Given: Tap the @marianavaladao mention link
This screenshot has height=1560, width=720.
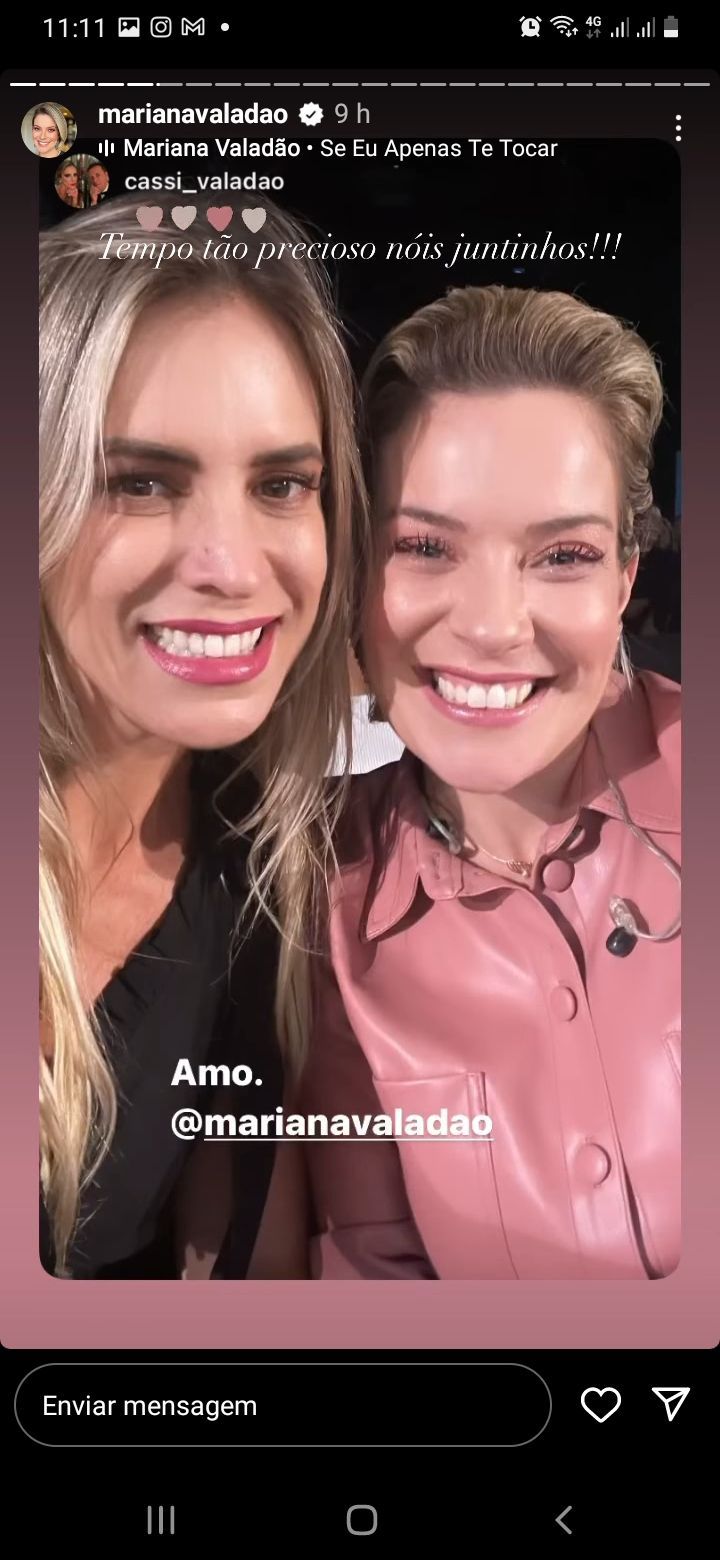Looking at the screenshot, I should click(x=332, y=1123).
